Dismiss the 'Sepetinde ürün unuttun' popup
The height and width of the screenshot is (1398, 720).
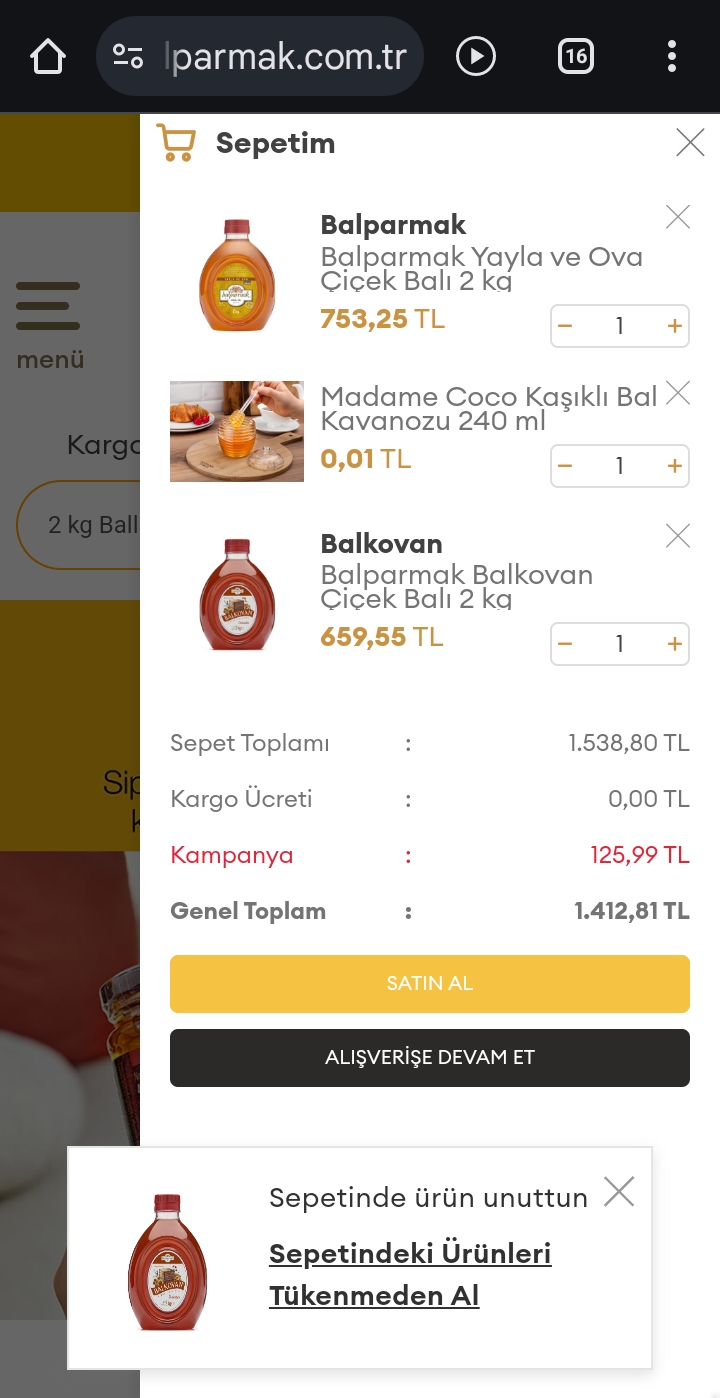(619, 1191)
